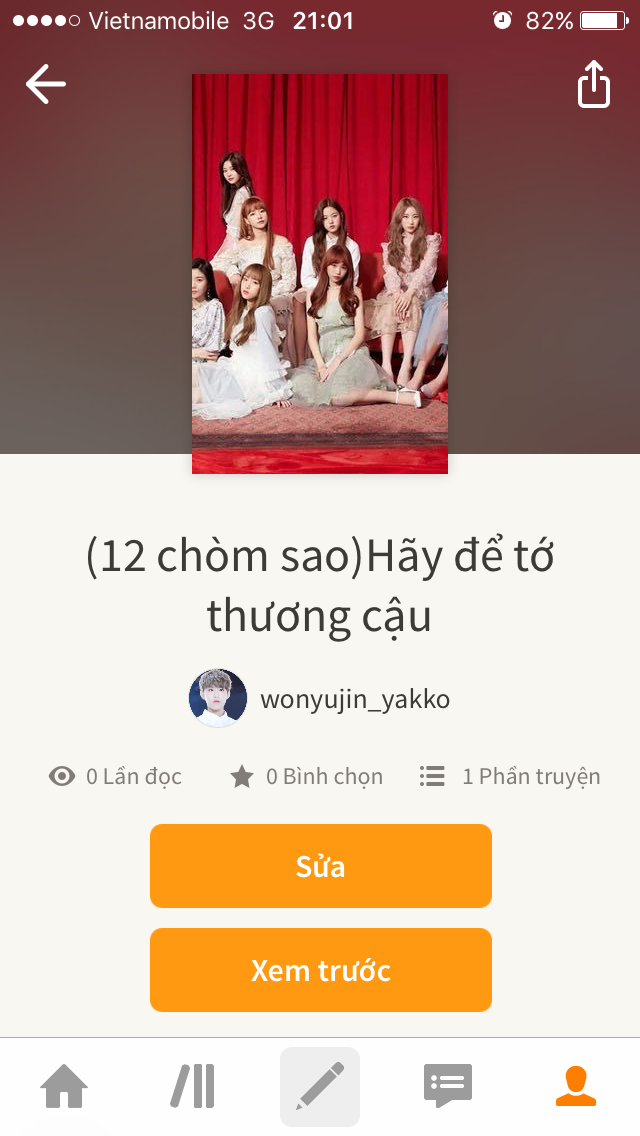640x1136 pixels.
Task: Share this story
Action: (x=594, y=85)
